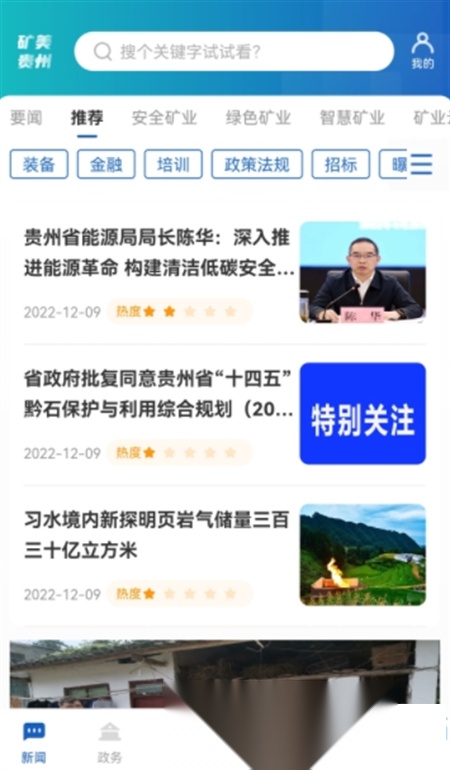
Task: Select the 装备 chip
Action: (39, 164)
